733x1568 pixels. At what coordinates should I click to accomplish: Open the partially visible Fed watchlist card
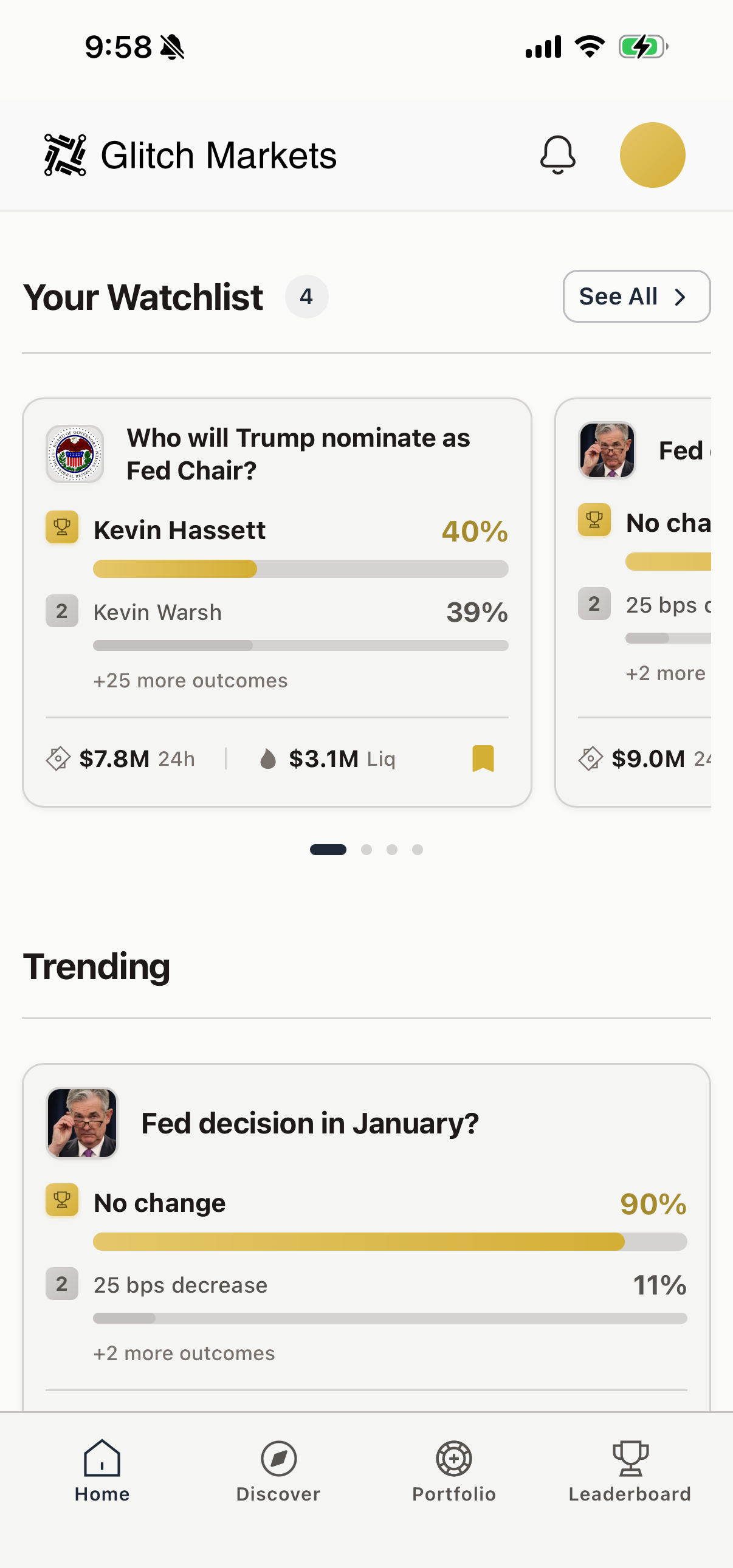(x=644, y=603)
